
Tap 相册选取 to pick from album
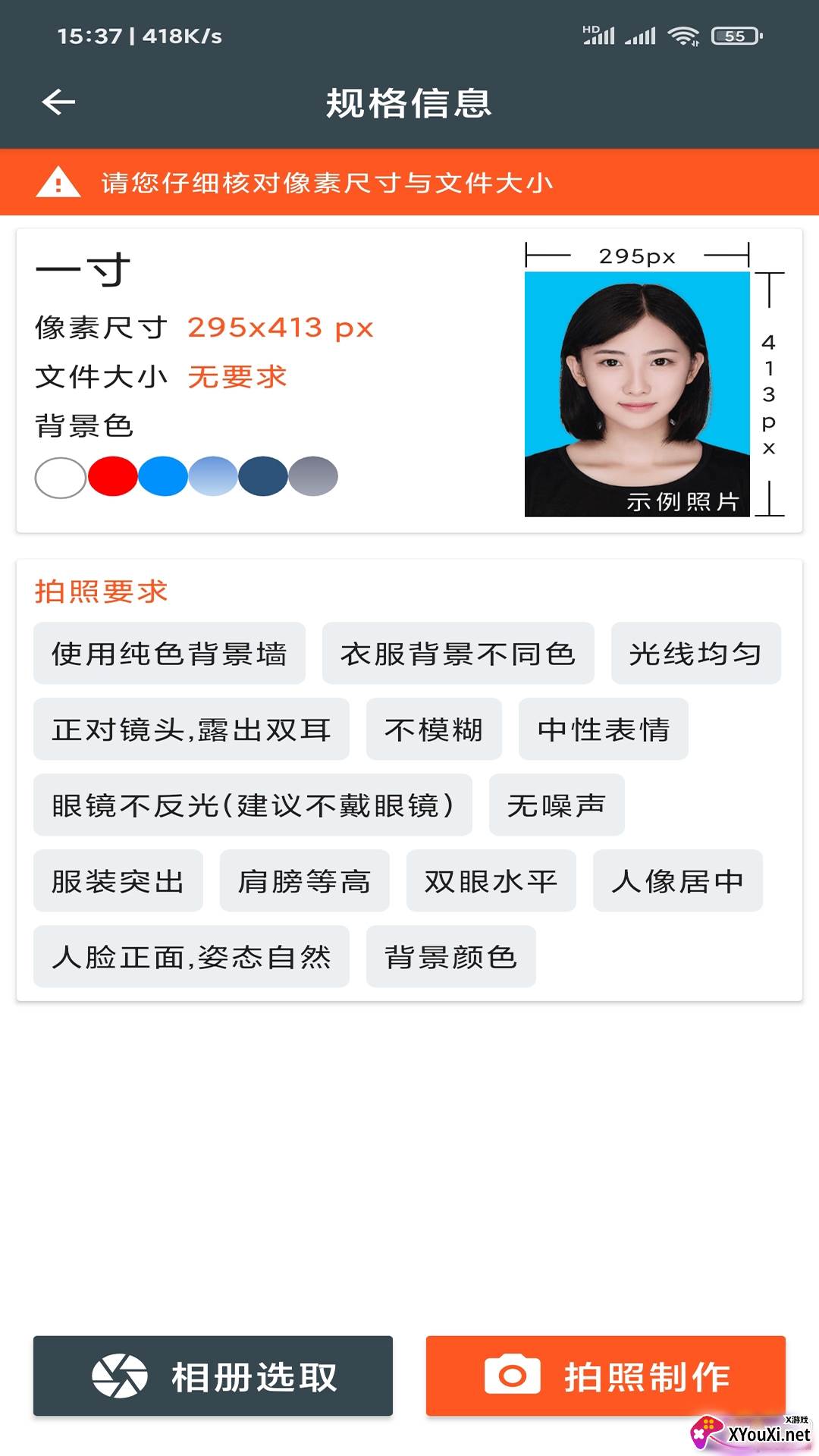tap(213, 1376)
